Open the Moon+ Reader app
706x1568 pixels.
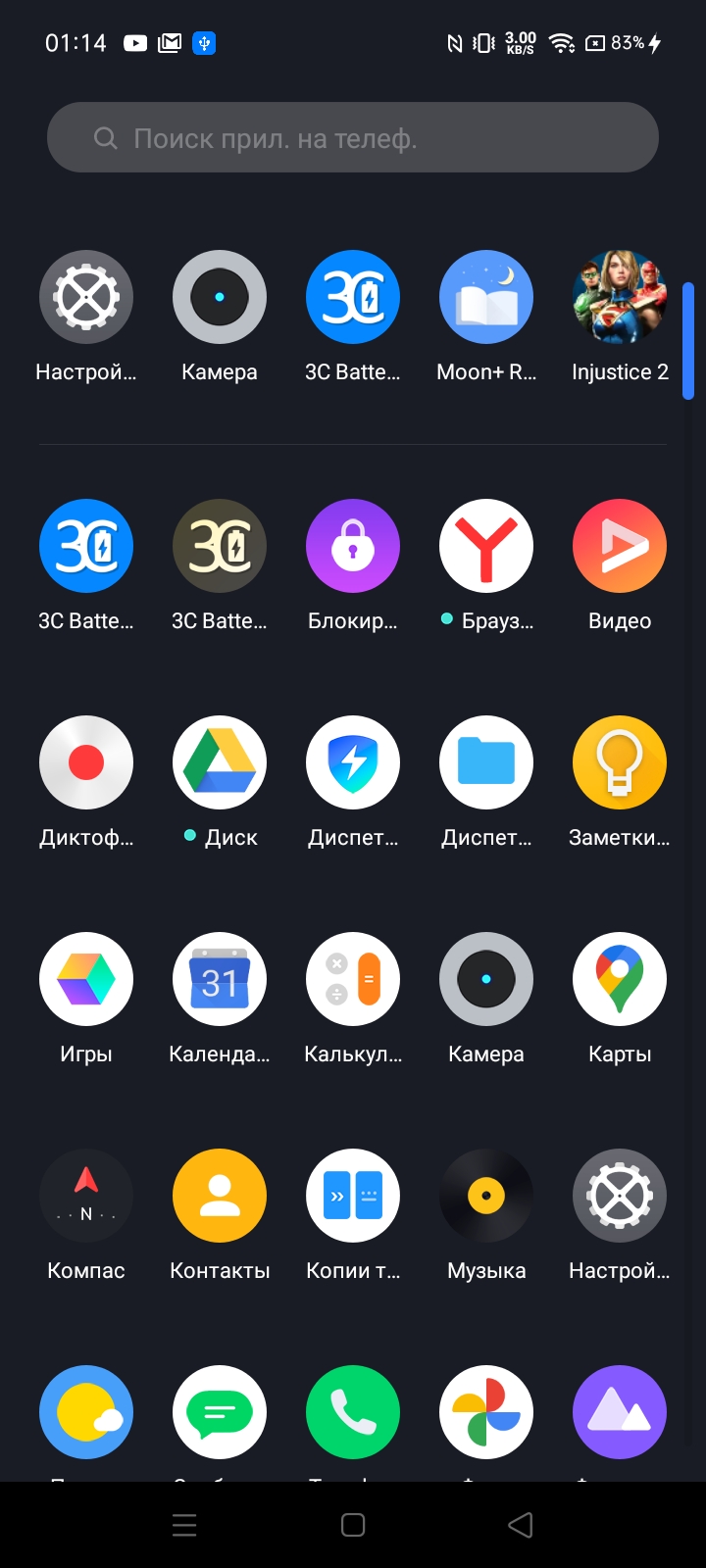486,297
